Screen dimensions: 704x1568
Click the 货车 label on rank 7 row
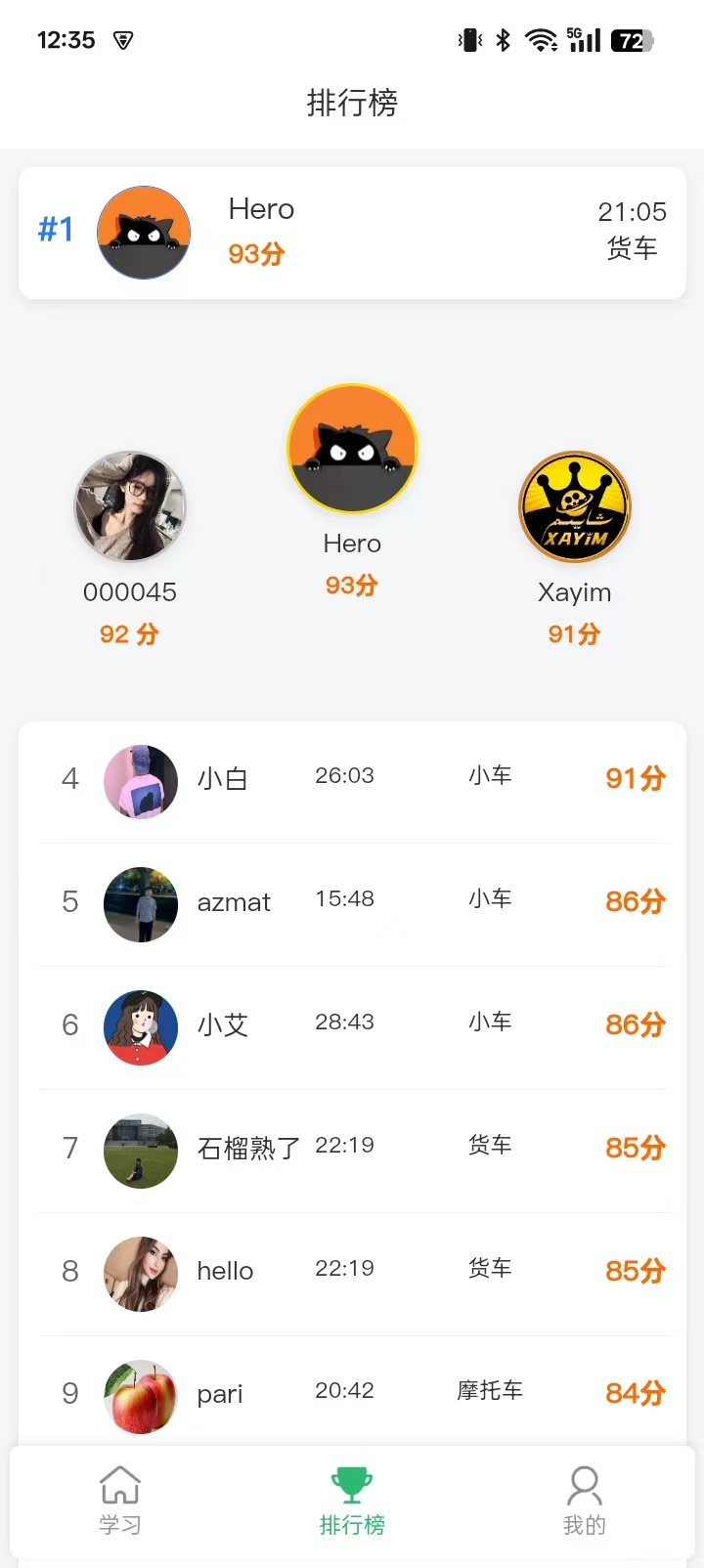click(489, 1145)
